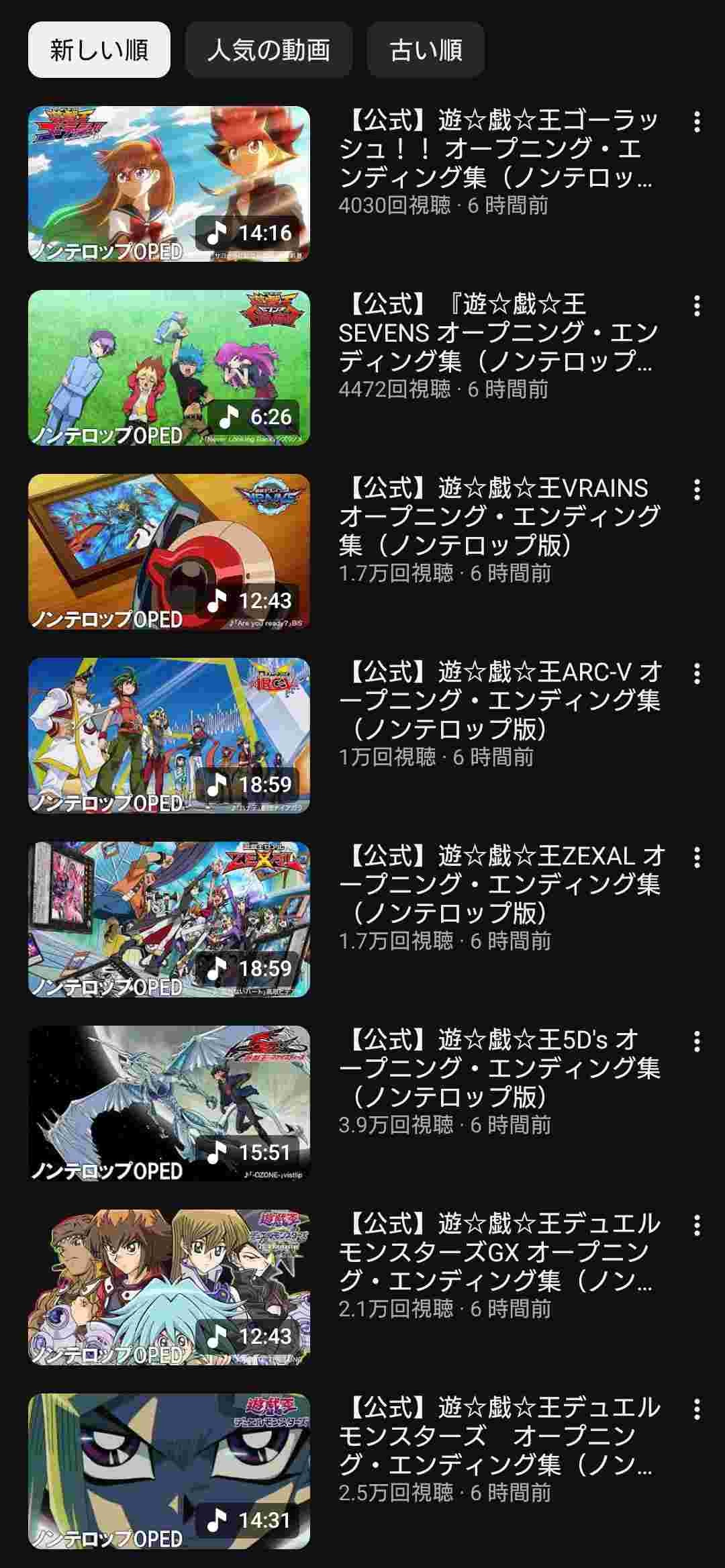Open more options for the SEVENS video
Image resolution: width=725 pixels, height=1568 pixels.
point(697,306)
